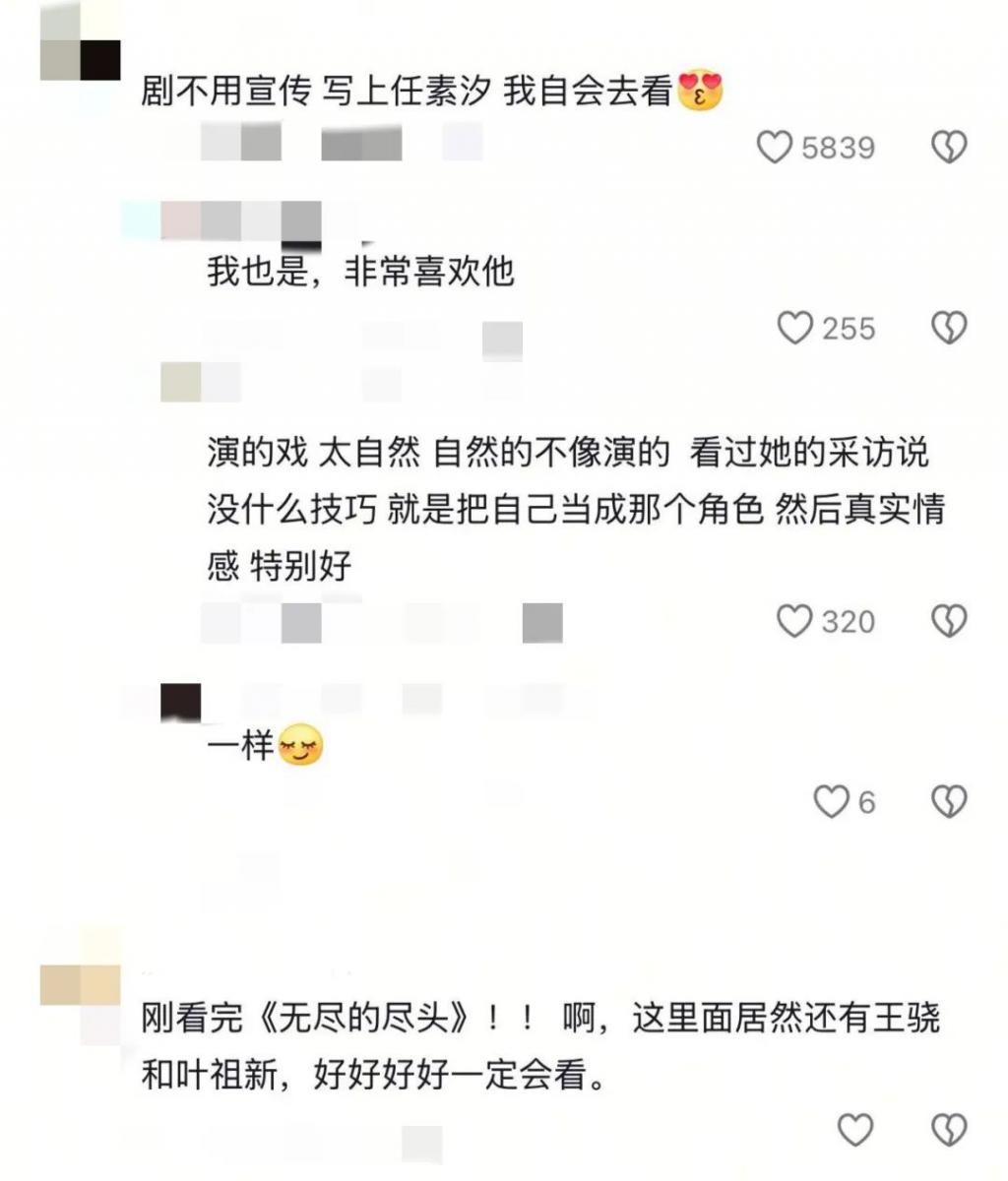The width and height of the screenshot is (1008, 1181).
Task: Like the comment about《无尽的尽头》
Action: [854, 1129]
